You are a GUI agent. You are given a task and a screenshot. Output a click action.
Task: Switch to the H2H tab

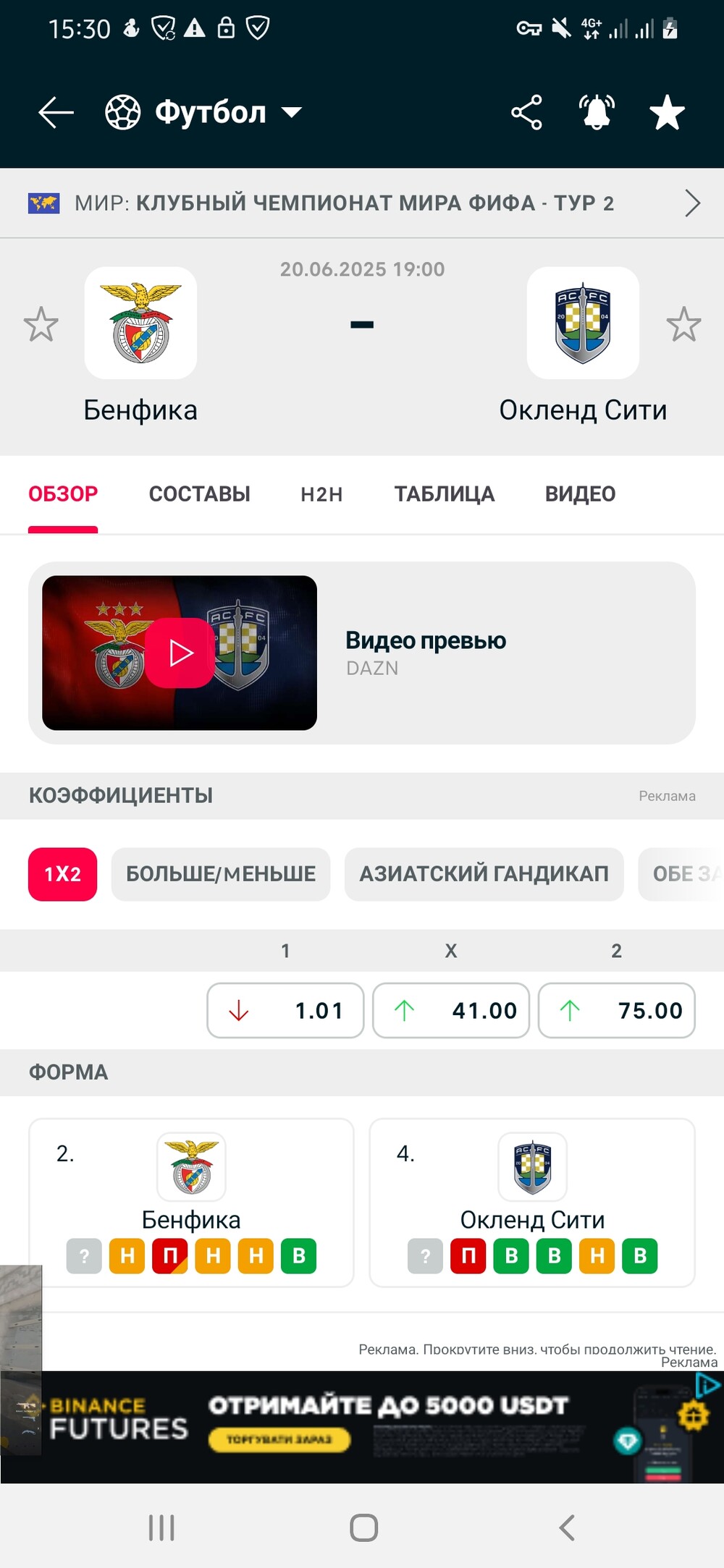[321, 494]
